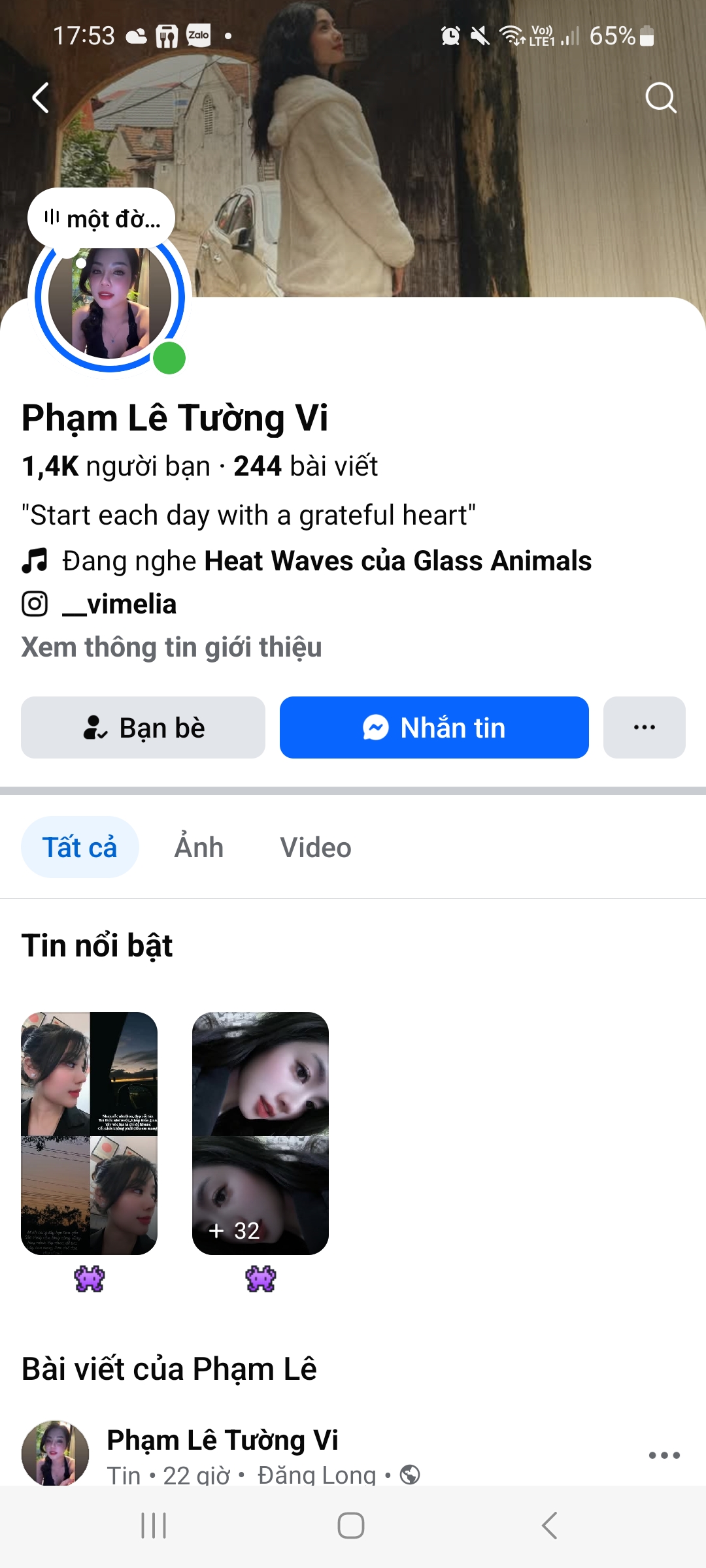Open the first featured story collage
Screen dimensions: 706x1568
pos(90,1134)
